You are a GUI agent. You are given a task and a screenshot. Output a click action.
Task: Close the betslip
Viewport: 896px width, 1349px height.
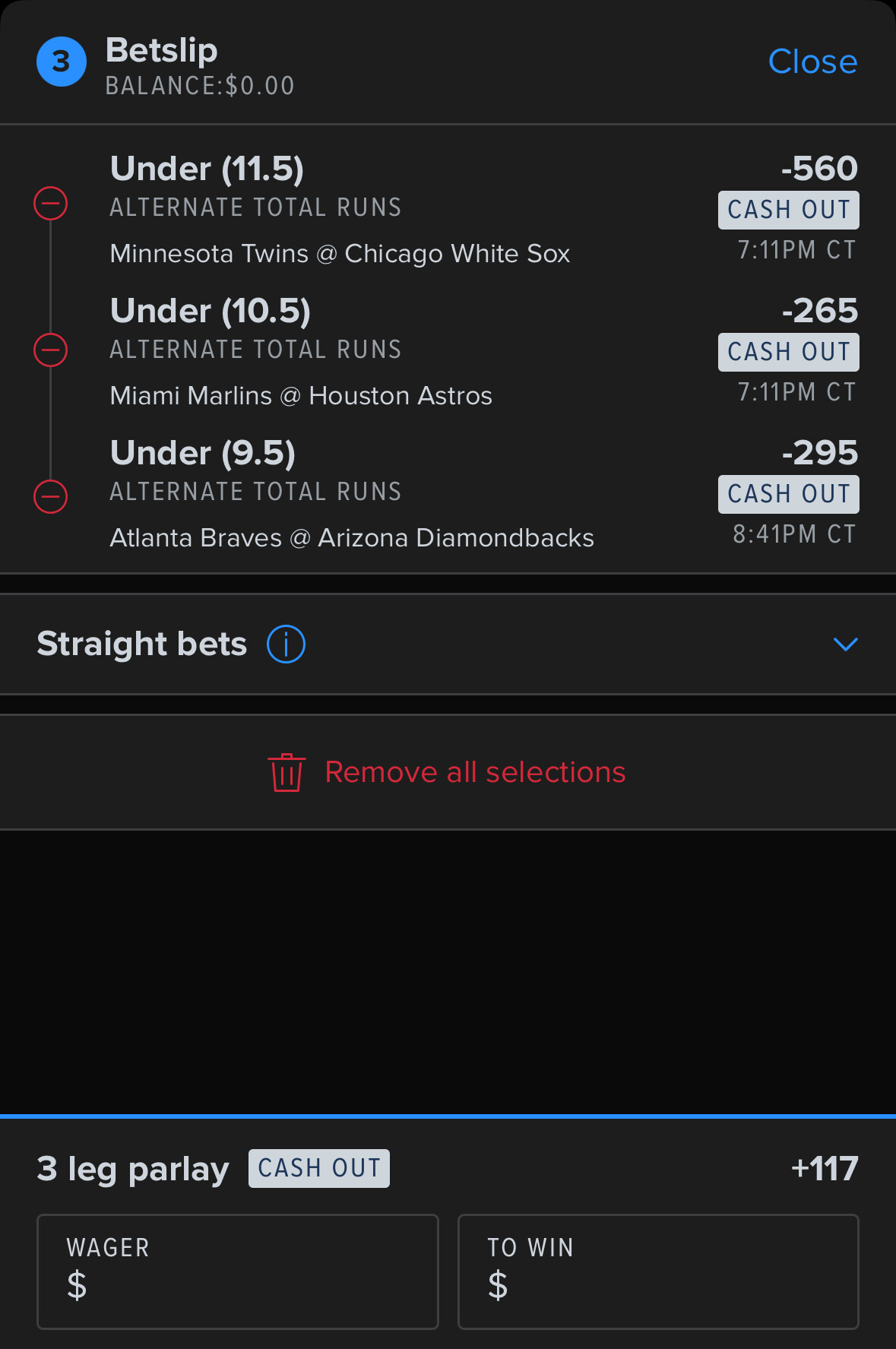click(812, 62)
